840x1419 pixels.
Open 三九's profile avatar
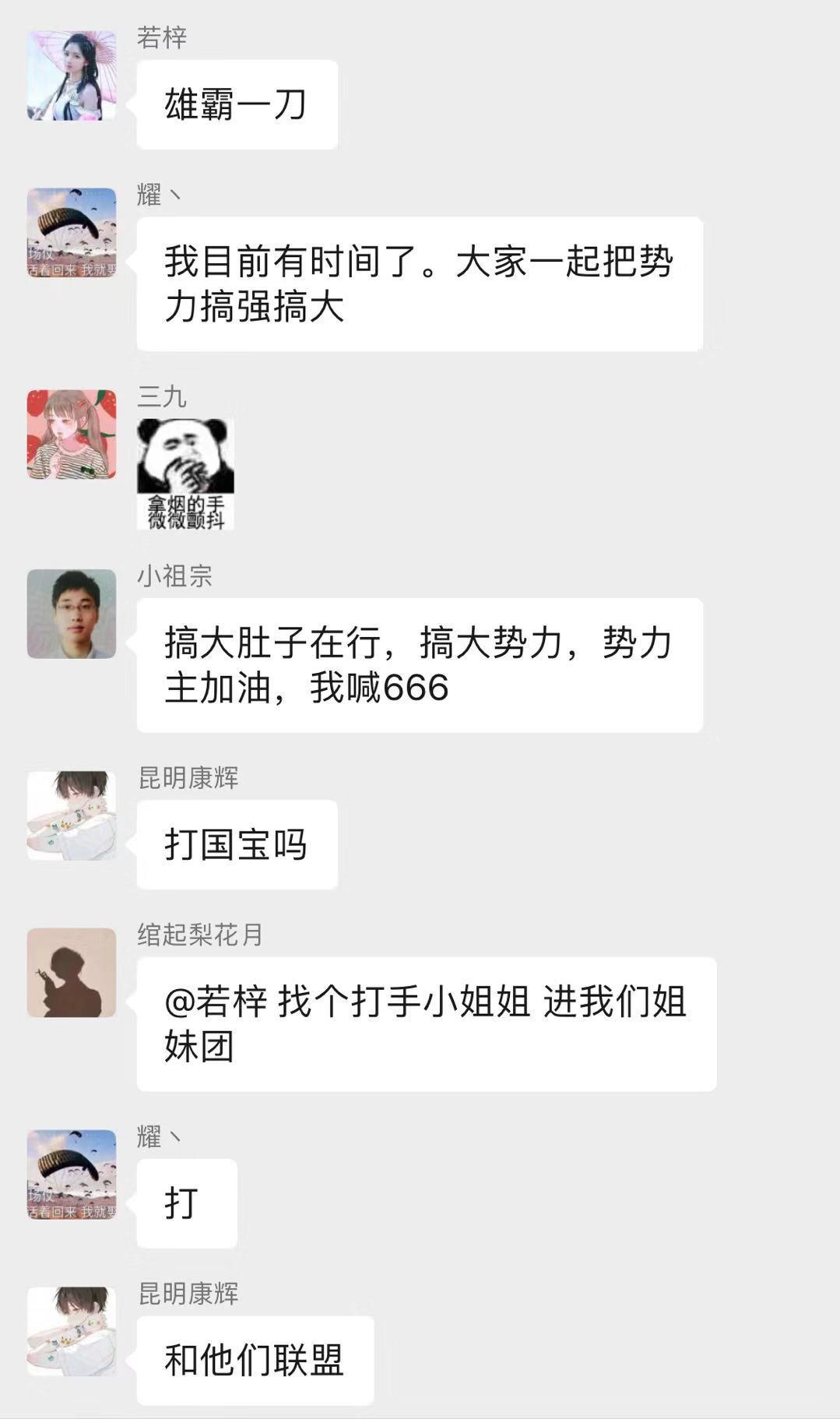[72, 435]
